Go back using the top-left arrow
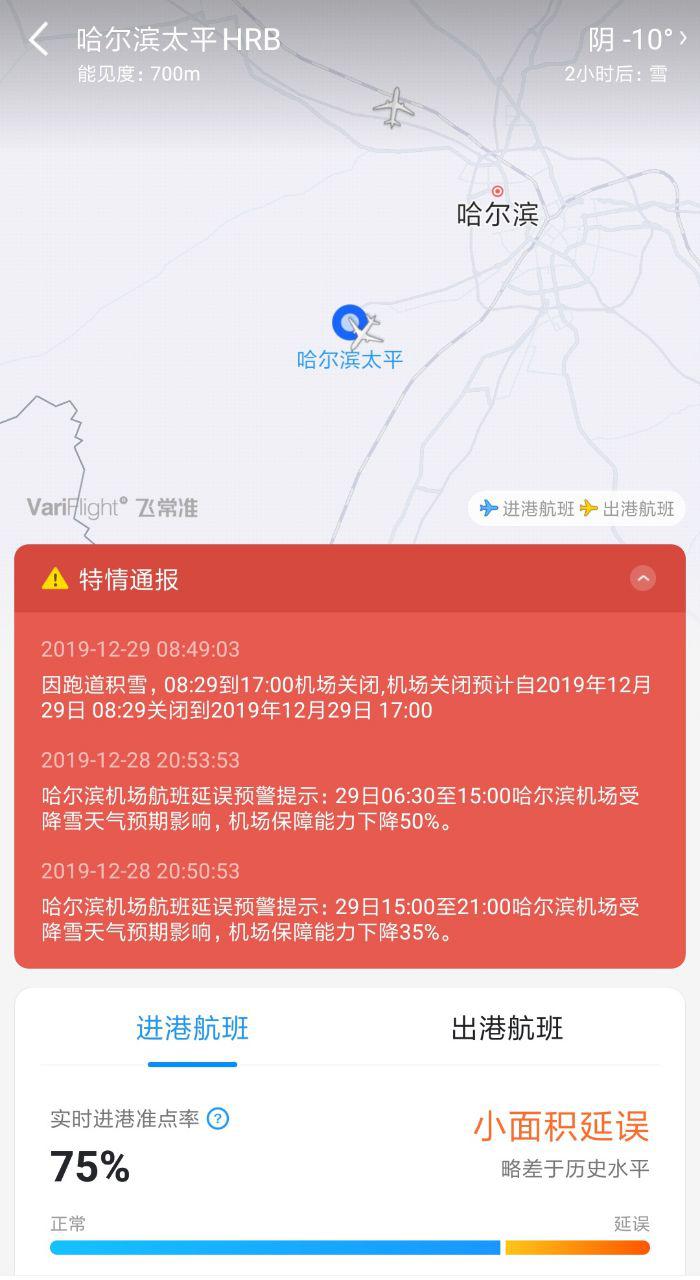Viewport: 700px width, 1280px height. [x=38, y=41]
